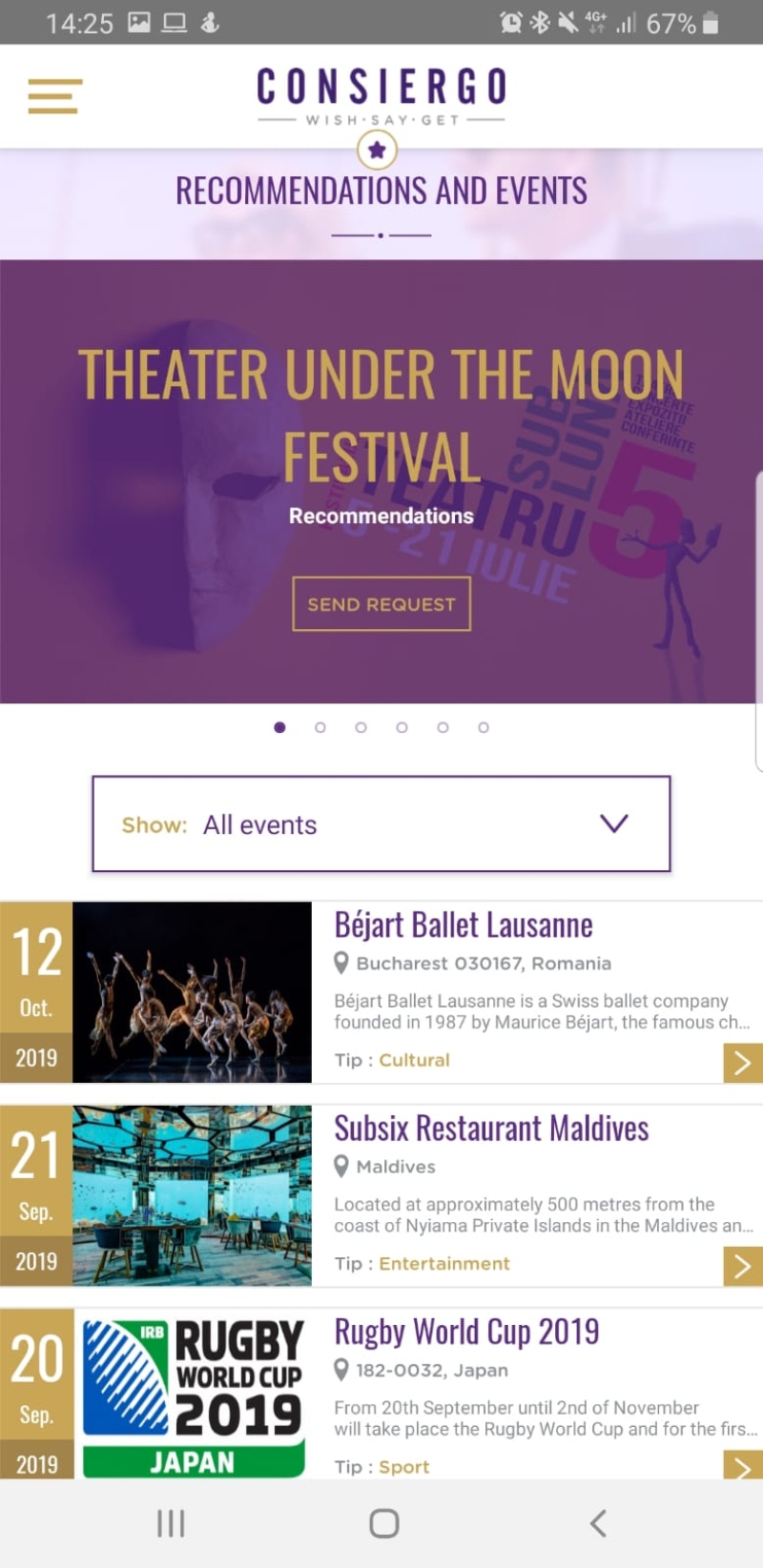Tap the Send Request button
This screenshot has height=1568, width=763.
coord(381,604)
